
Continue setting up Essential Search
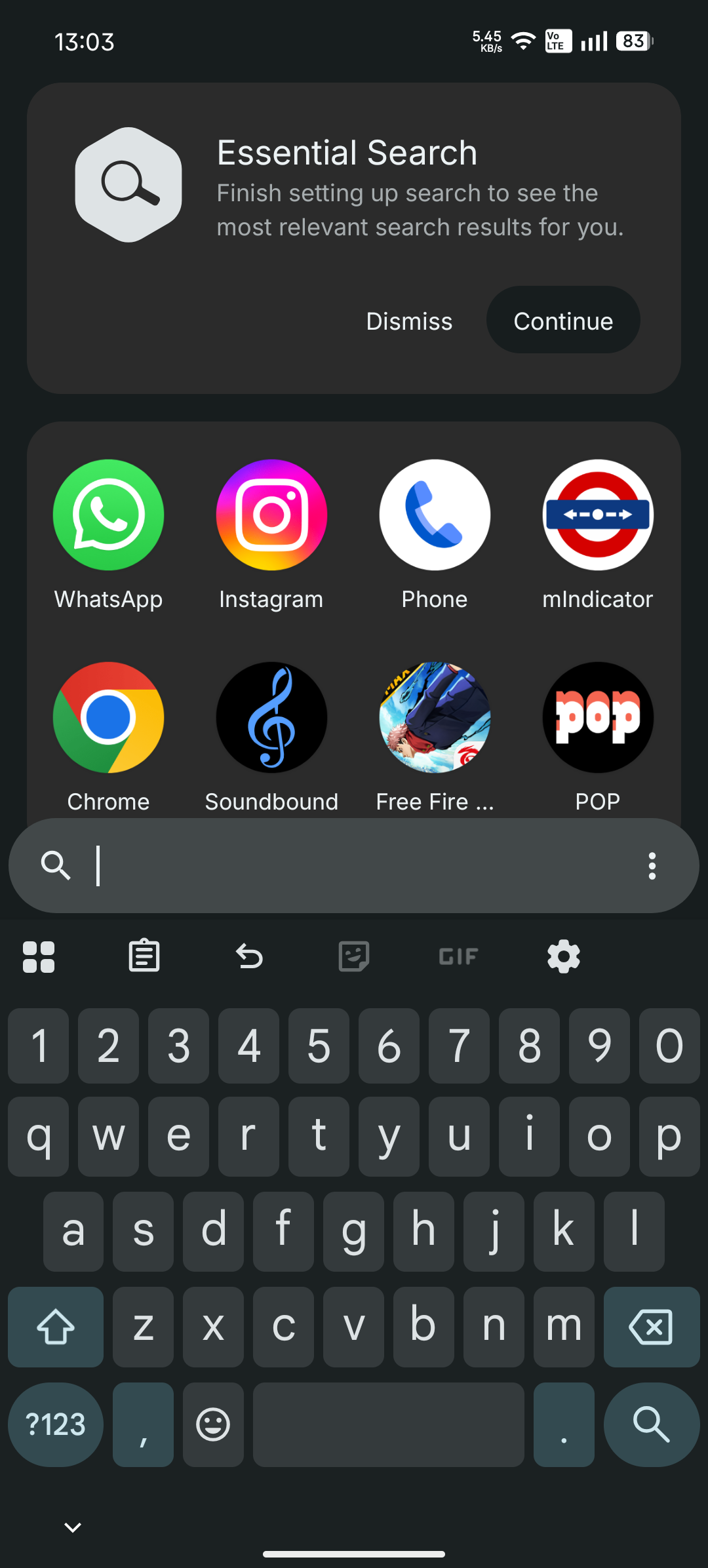pyautogui.click(x=562, y=321)
